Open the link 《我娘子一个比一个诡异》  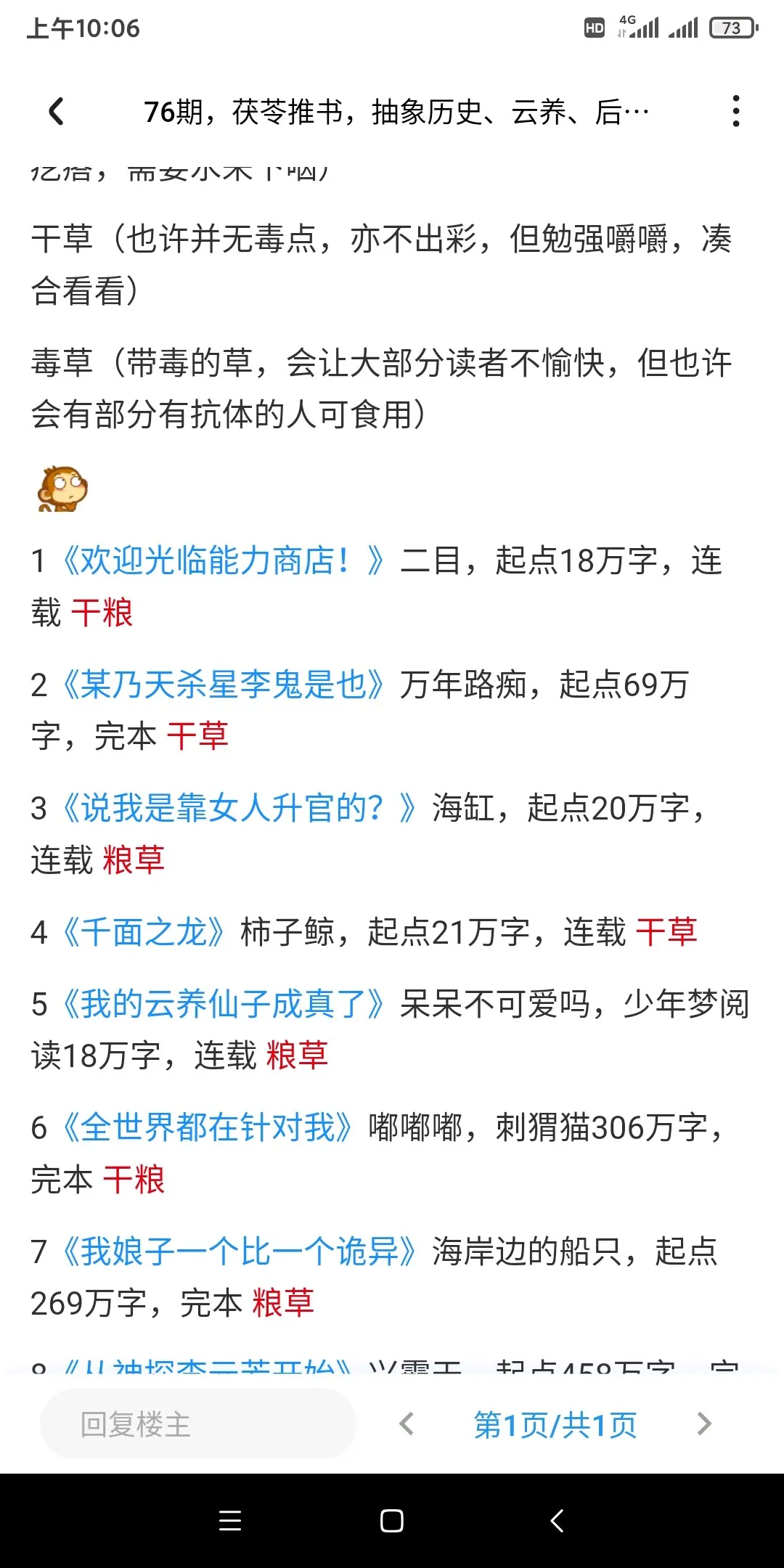[240, 1251]
